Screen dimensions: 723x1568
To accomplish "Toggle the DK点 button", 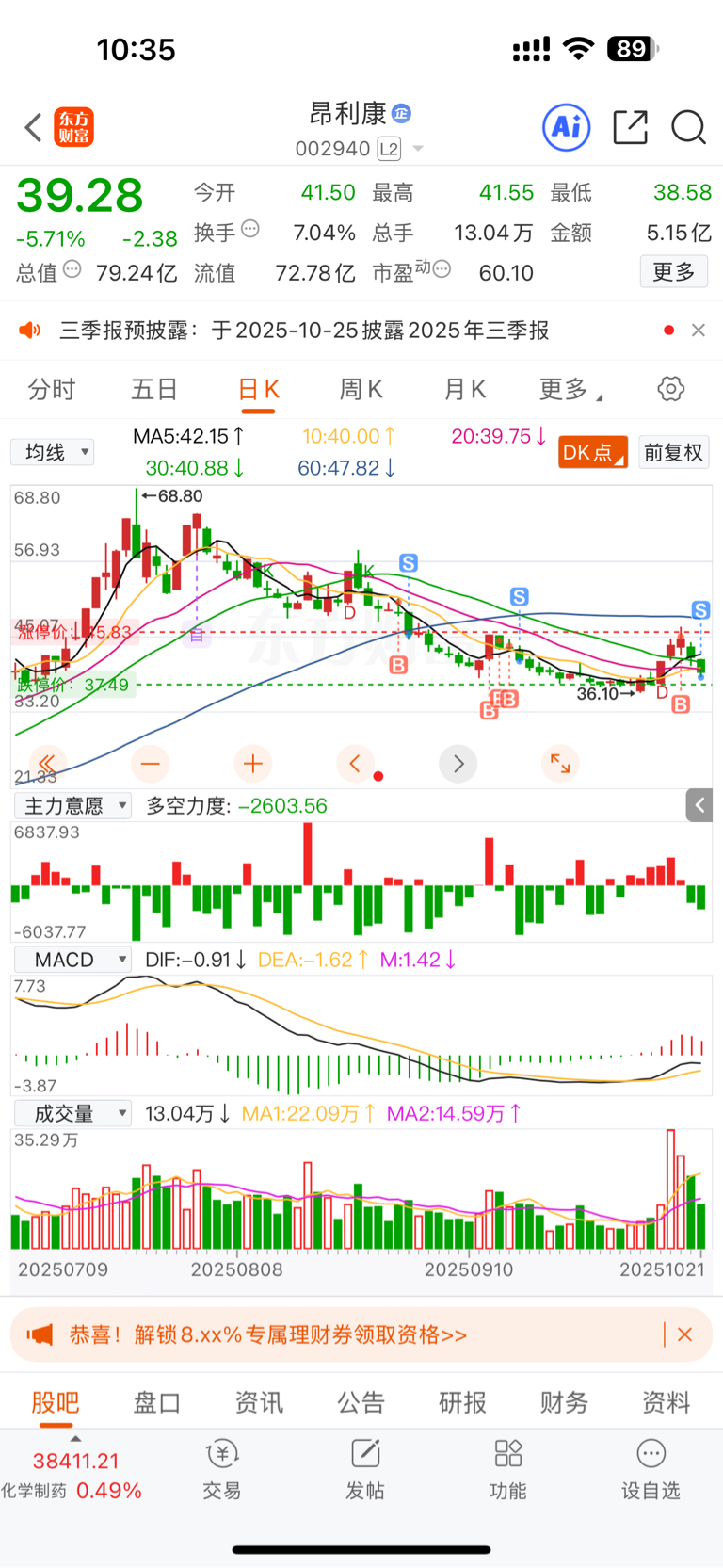I will [x=592, y=452].
